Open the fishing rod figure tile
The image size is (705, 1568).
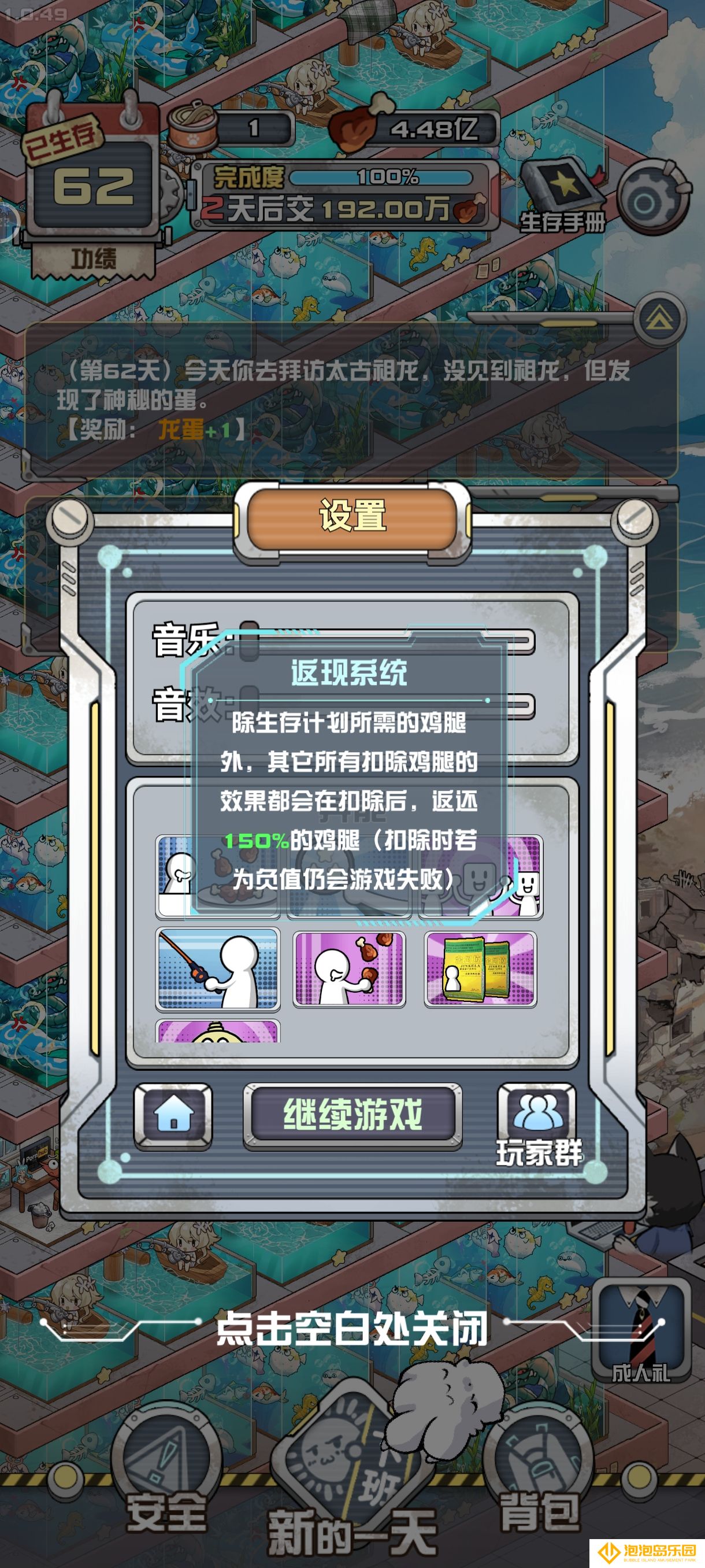(218, 969)
